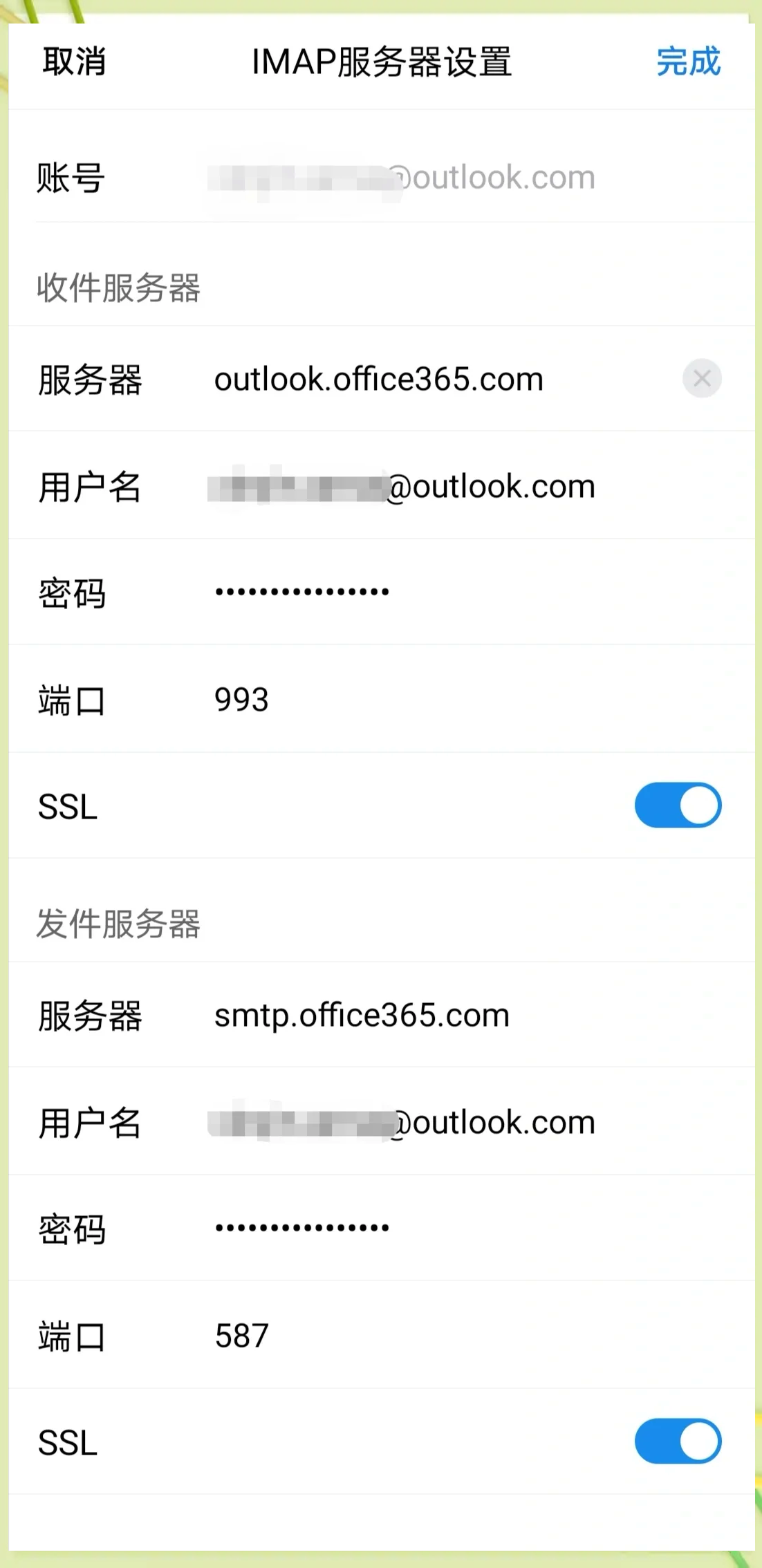Disable SSL for outgoing server
This screenshot has width=762, height=1568.
[678, 1441]
